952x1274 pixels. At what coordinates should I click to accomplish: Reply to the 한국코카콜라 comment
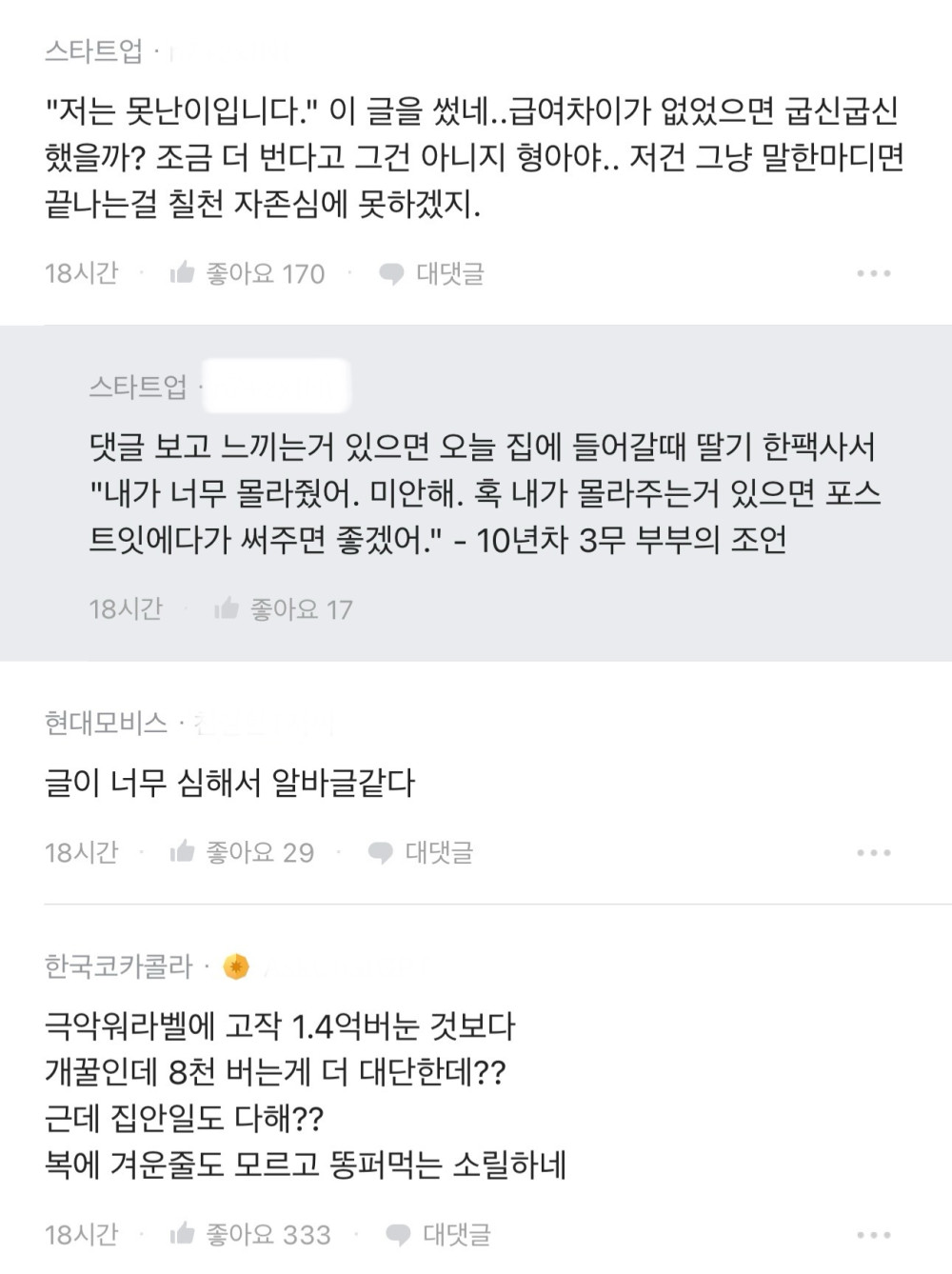(438, 1235)
